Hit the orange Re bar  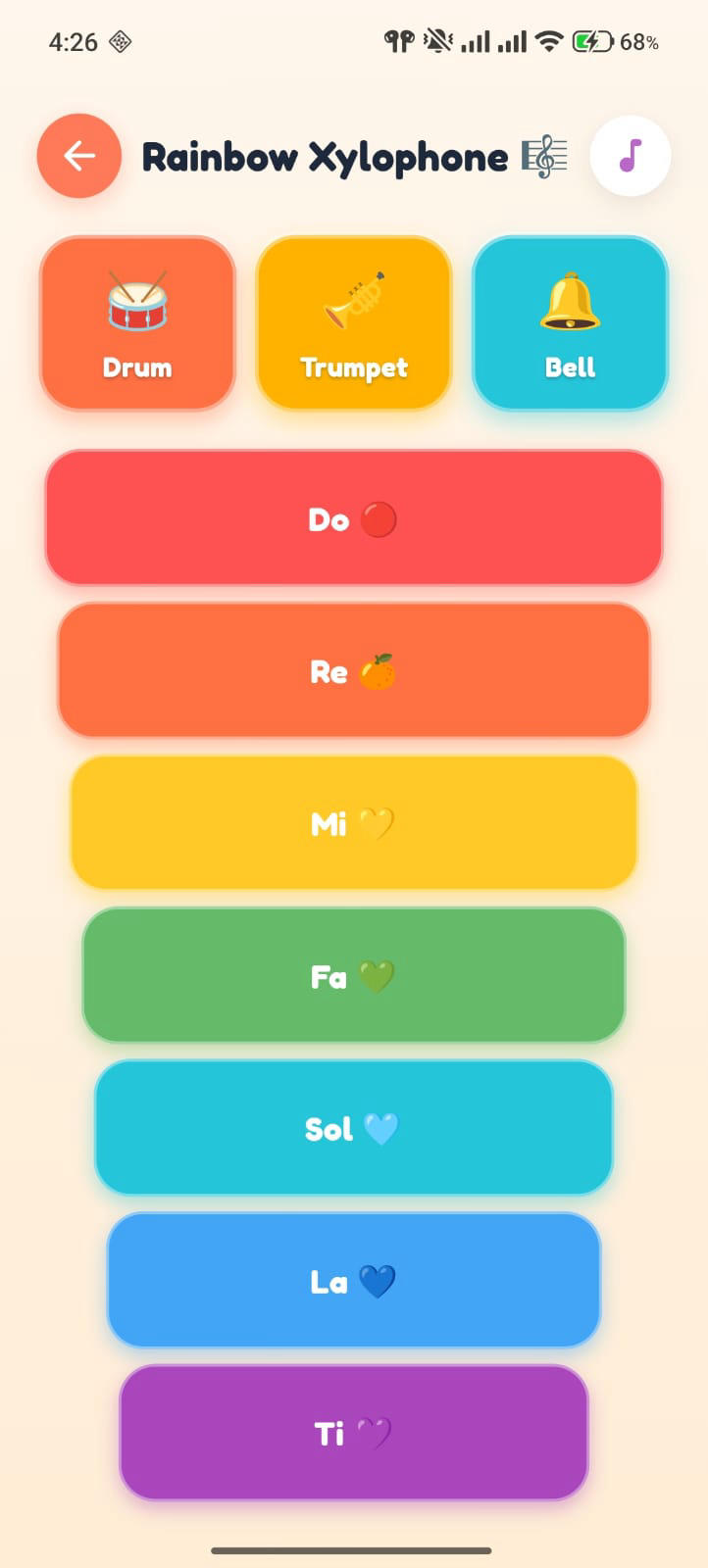[354, 670]
